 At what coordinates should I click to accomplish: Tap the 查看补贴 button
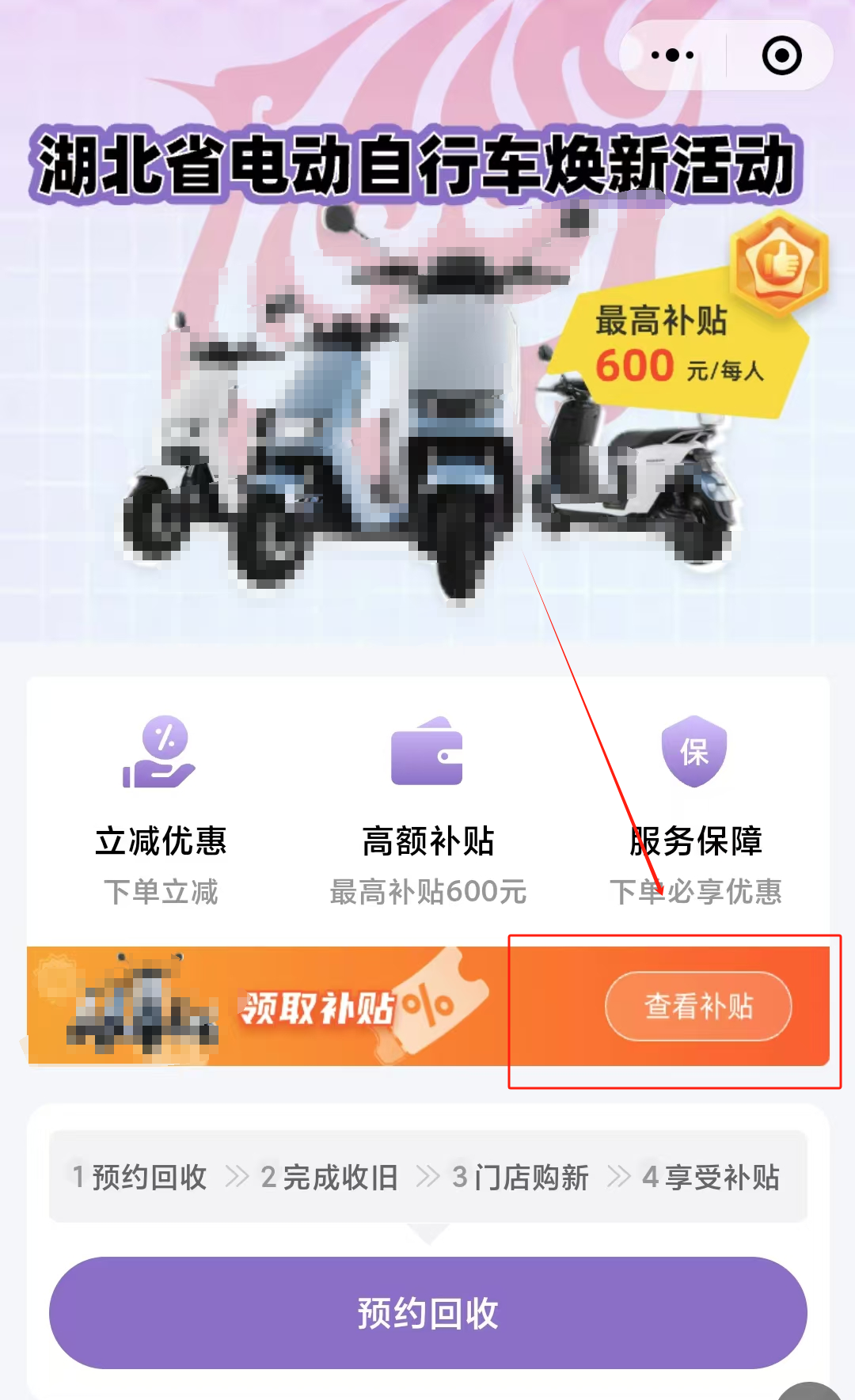(x=698, y=1006)
